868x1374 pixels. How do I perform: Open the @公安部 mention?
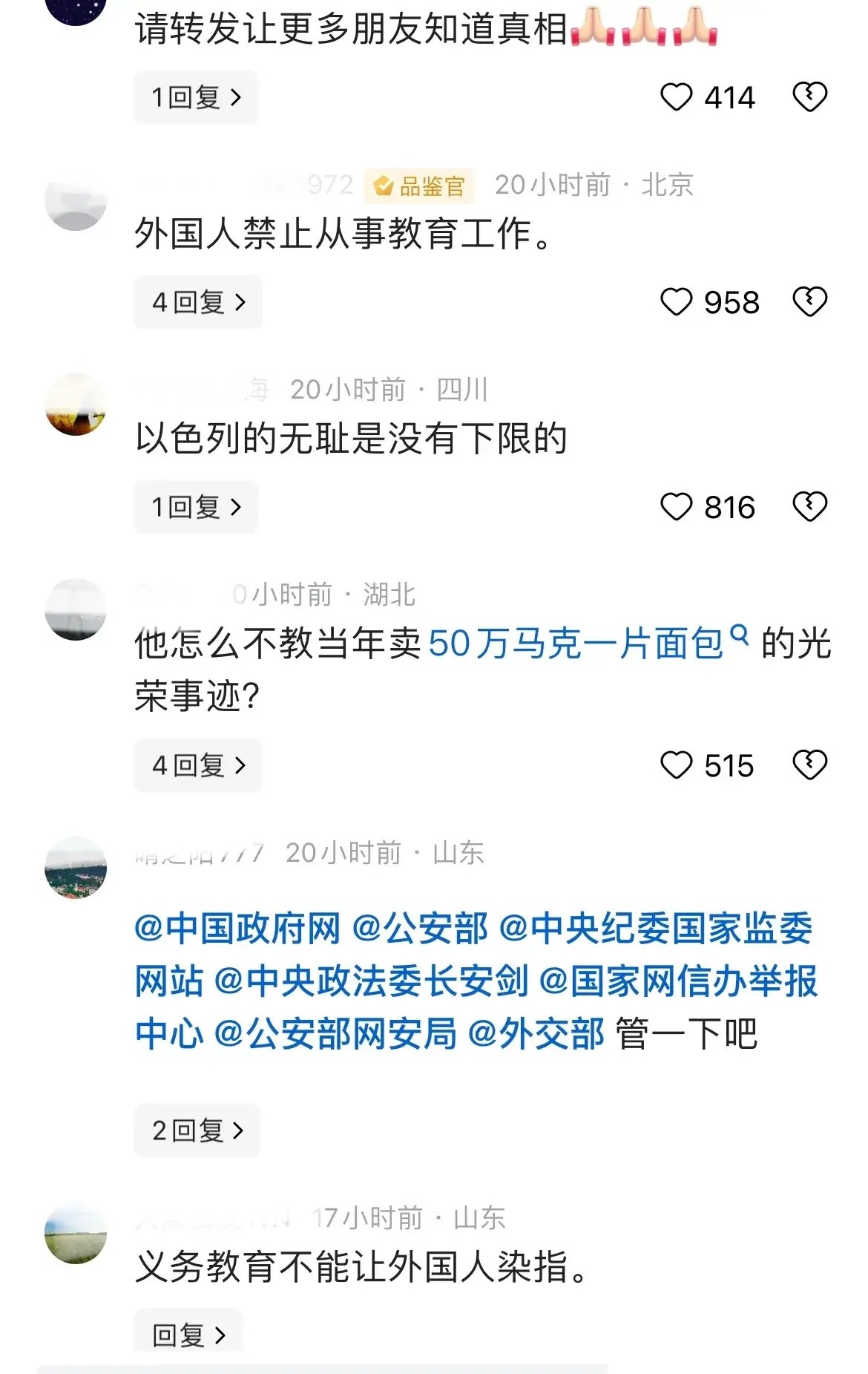tap(420, 928)
